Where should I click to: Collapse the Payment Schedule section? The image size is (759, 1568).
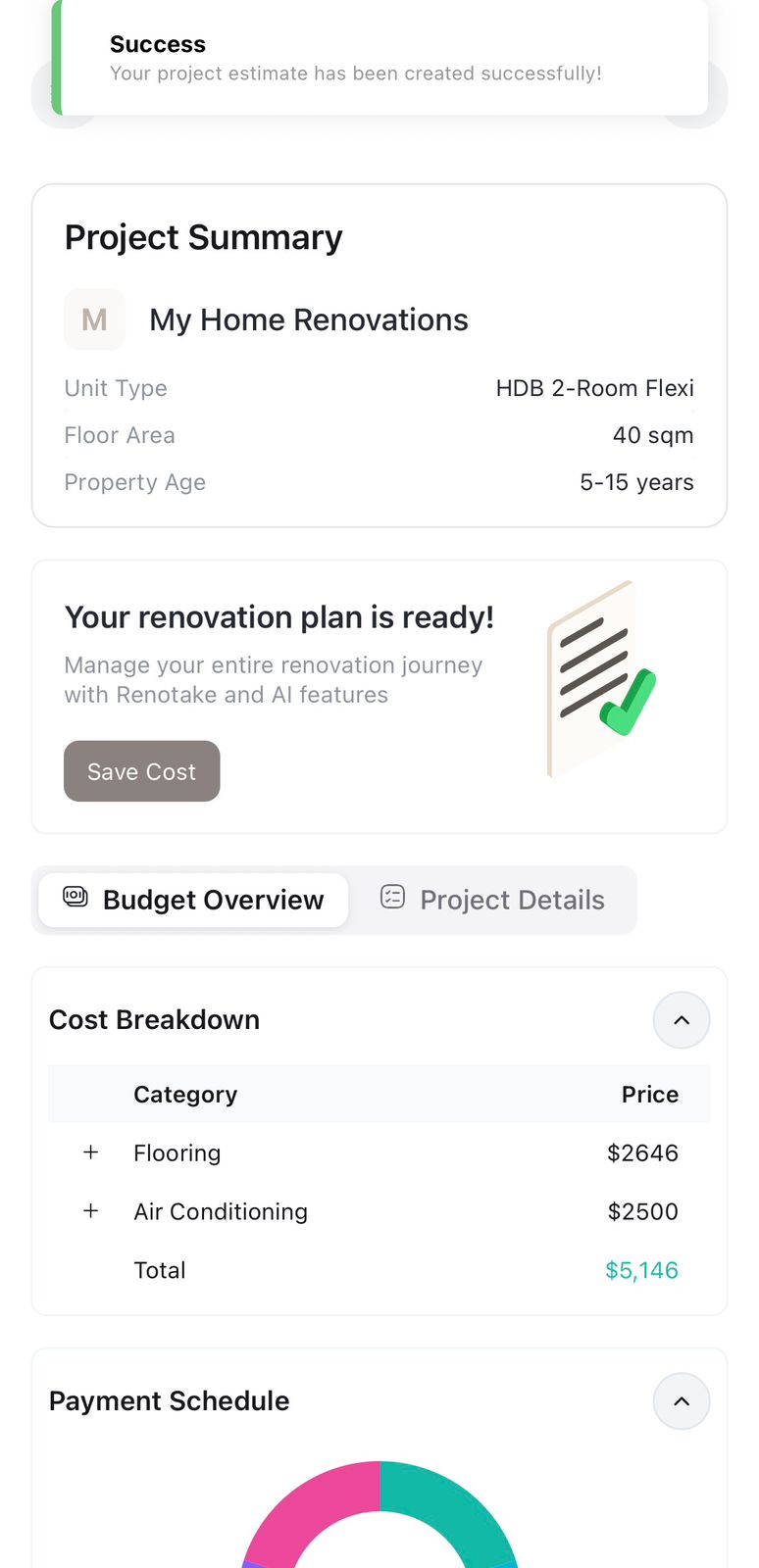[682, 1401]
